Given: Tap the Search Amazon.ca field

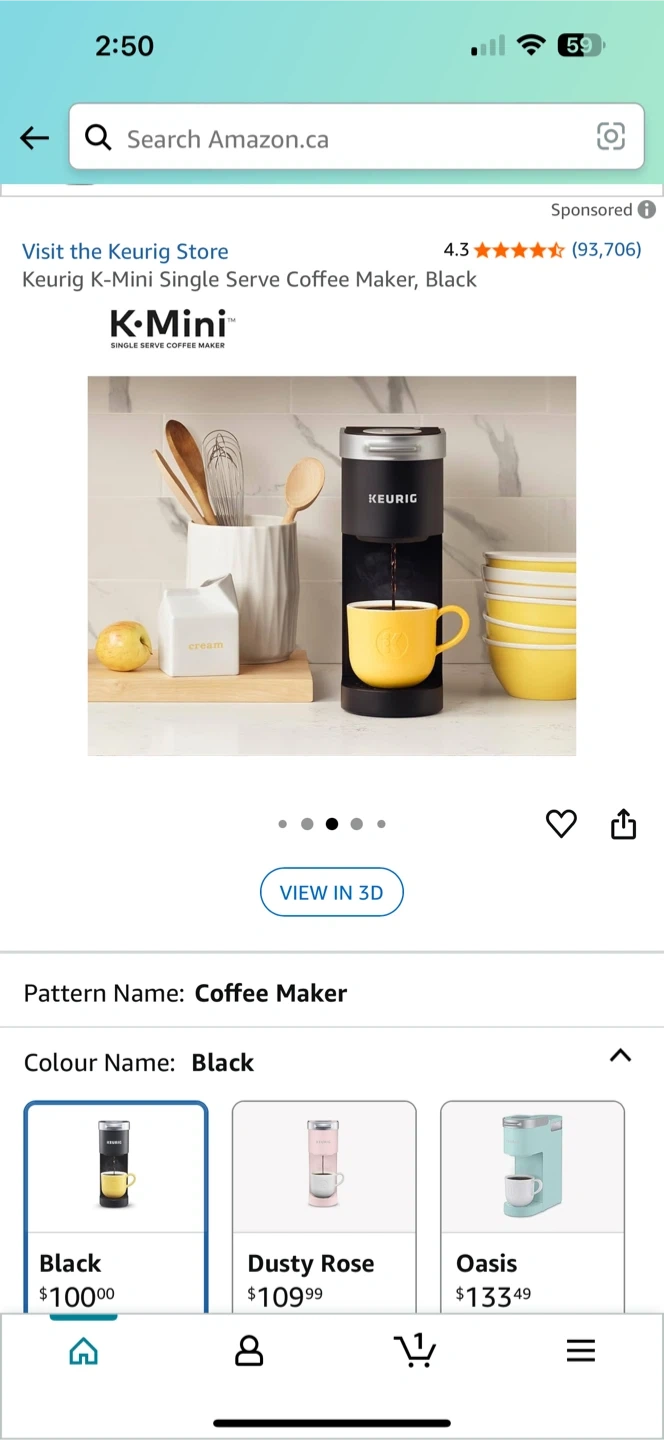Looking at the screenshot, I should click(x=340, y=138).
